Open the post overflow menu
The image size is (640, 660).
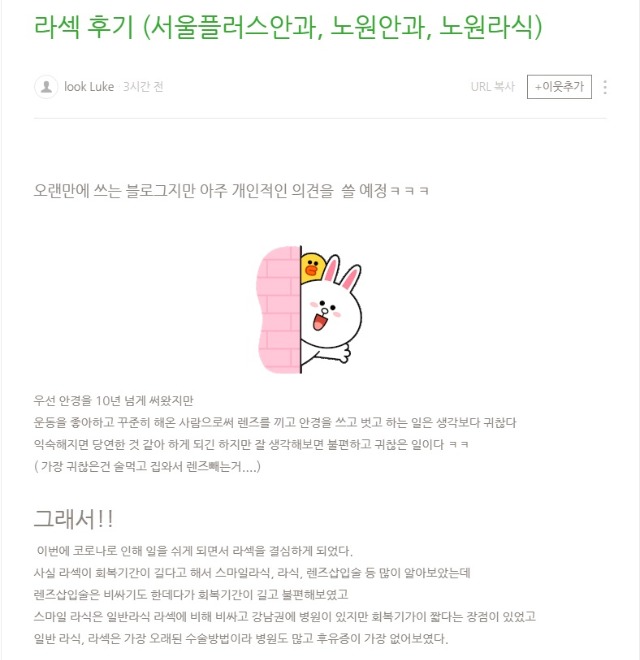(605, 87)
